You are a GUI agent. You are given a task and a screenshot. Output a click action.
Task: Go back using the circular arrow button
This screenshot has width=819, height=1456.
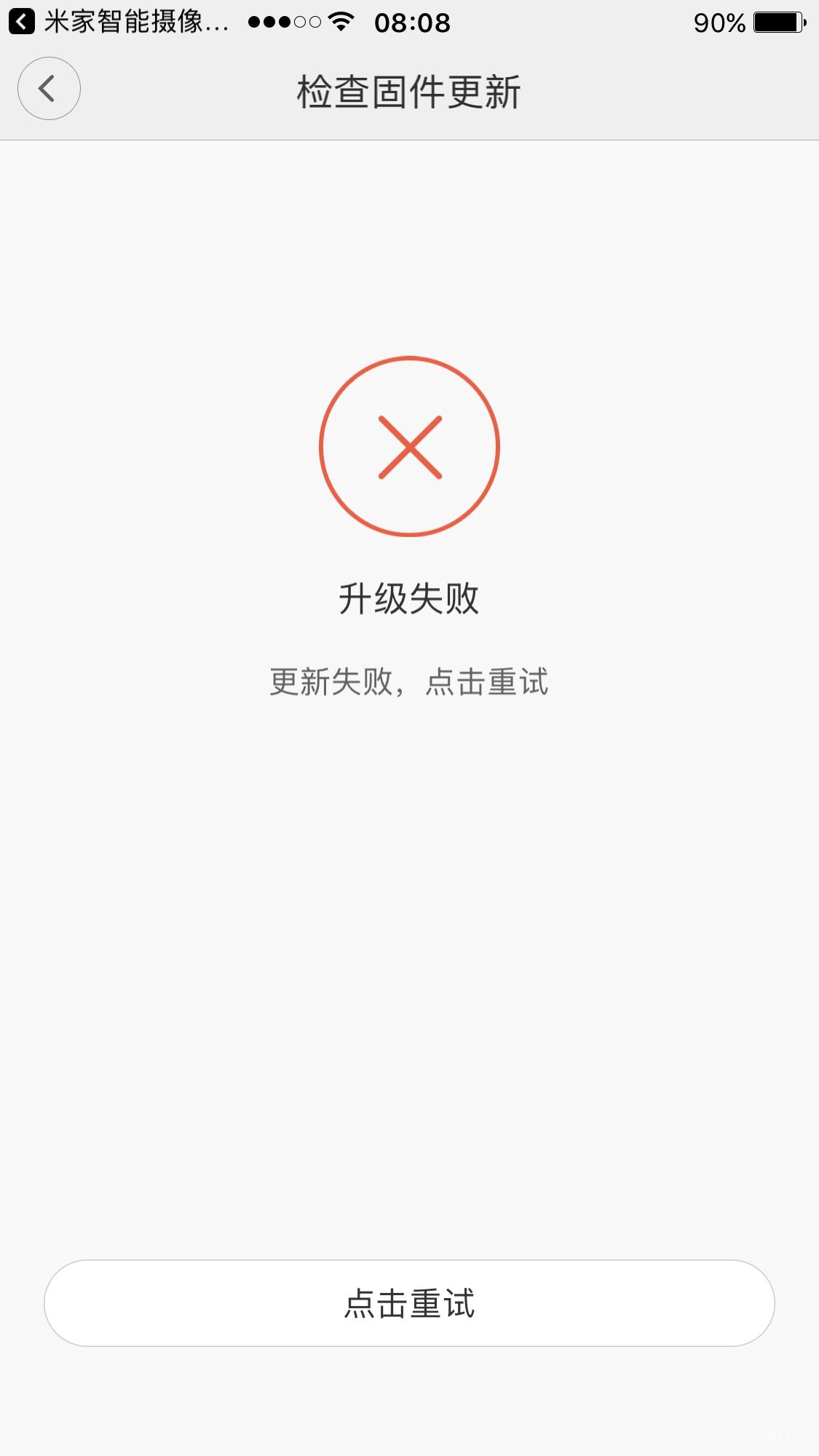click(x=48, y=87)
